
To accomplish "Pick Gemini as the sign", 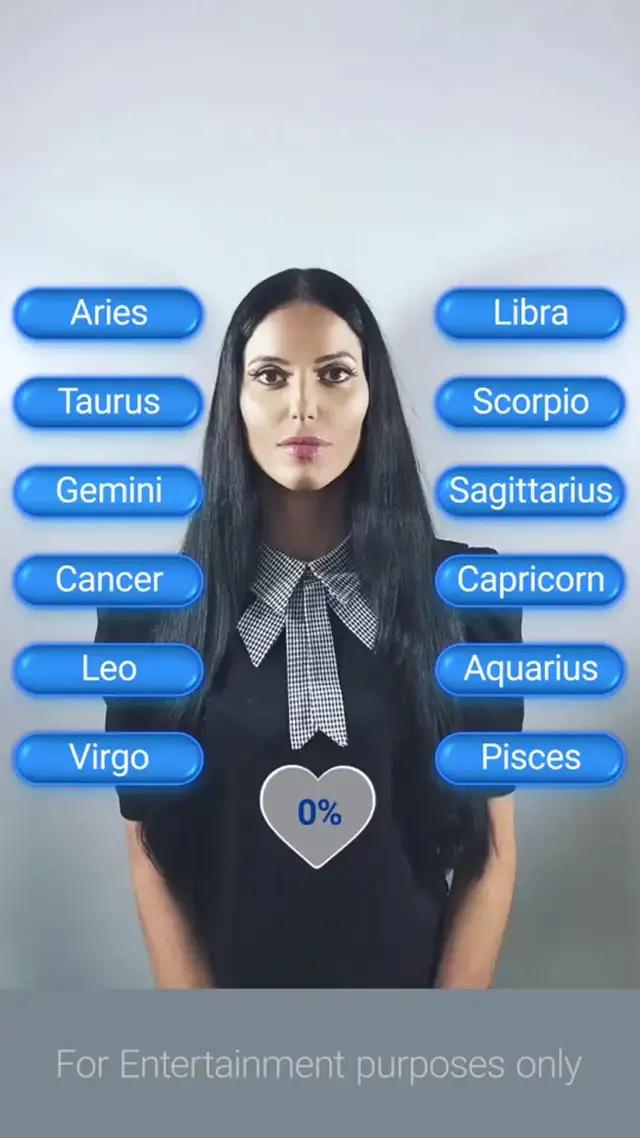I will click(108, 491).
